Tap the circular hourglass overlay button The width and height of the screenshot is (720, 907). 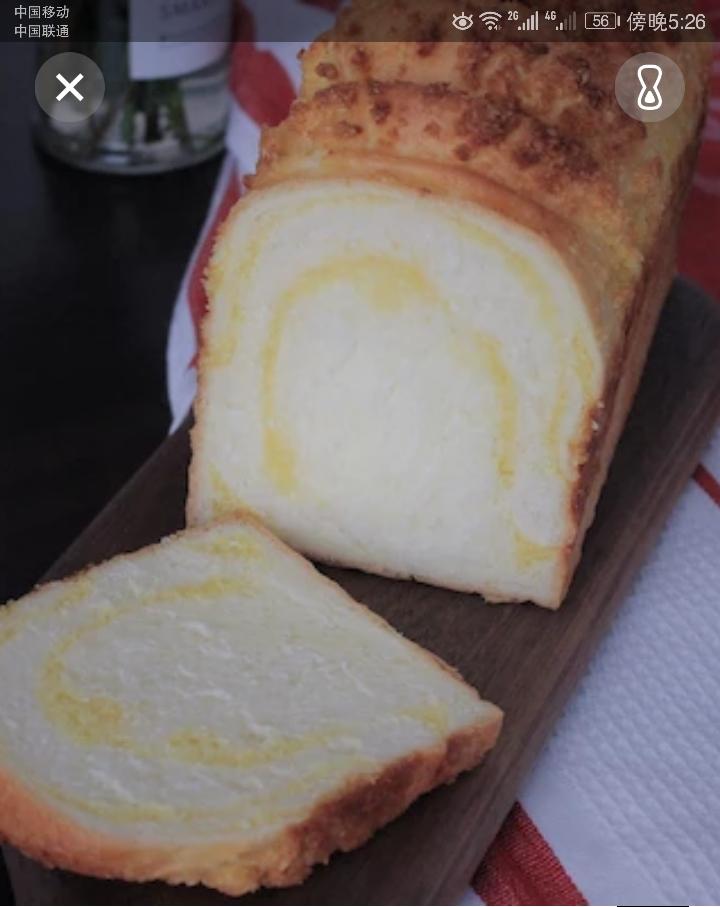point(650,88)
